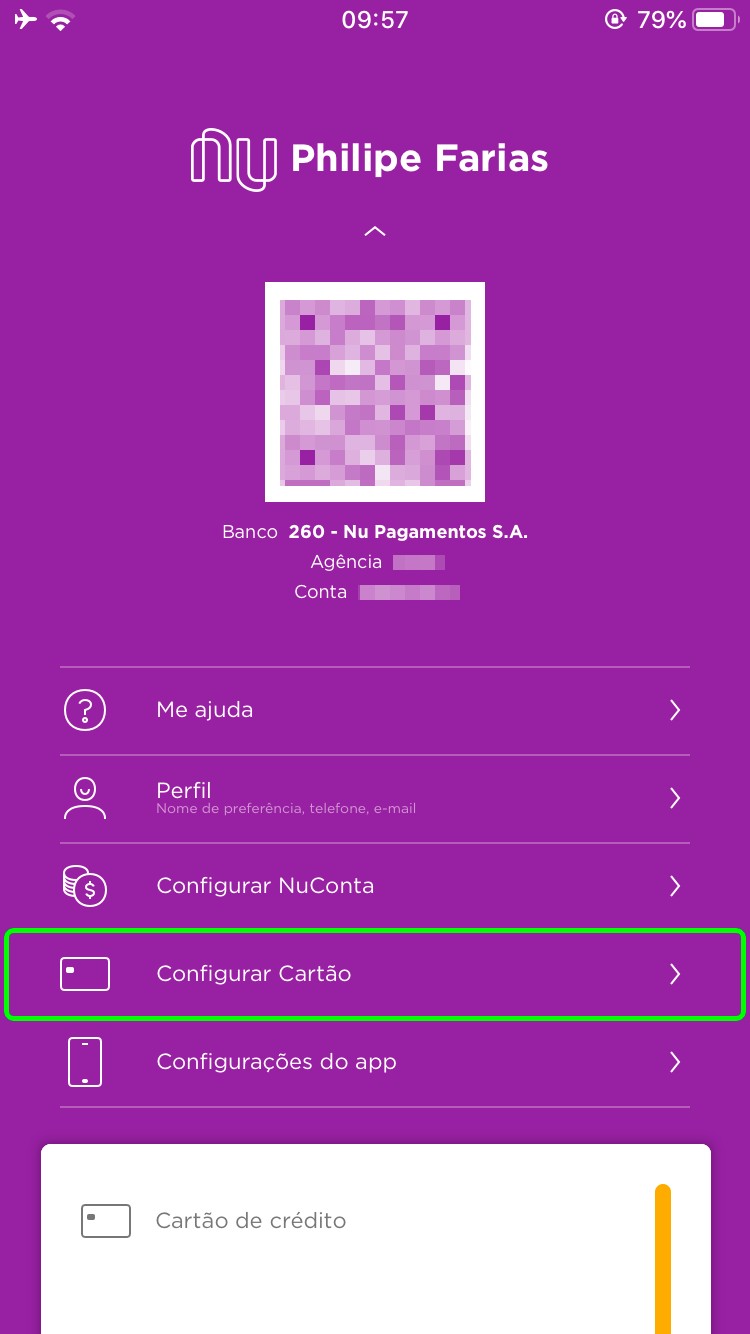This screenshot has height=1334, width=750.
Task: Open Configurações do app
Action: point(374,1062)
